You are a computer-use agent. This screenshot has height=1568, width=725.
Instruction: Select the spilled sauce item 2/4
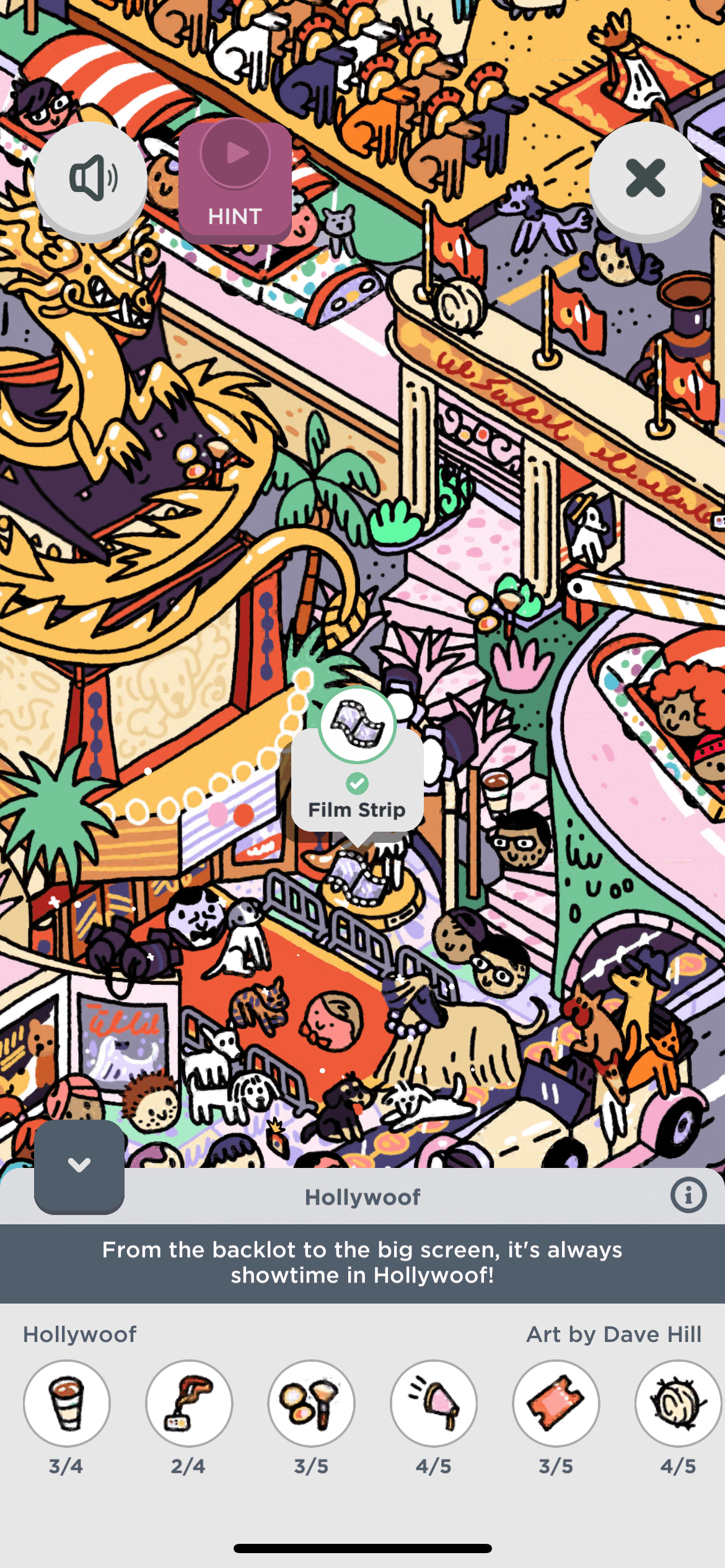pos(189,1403)
